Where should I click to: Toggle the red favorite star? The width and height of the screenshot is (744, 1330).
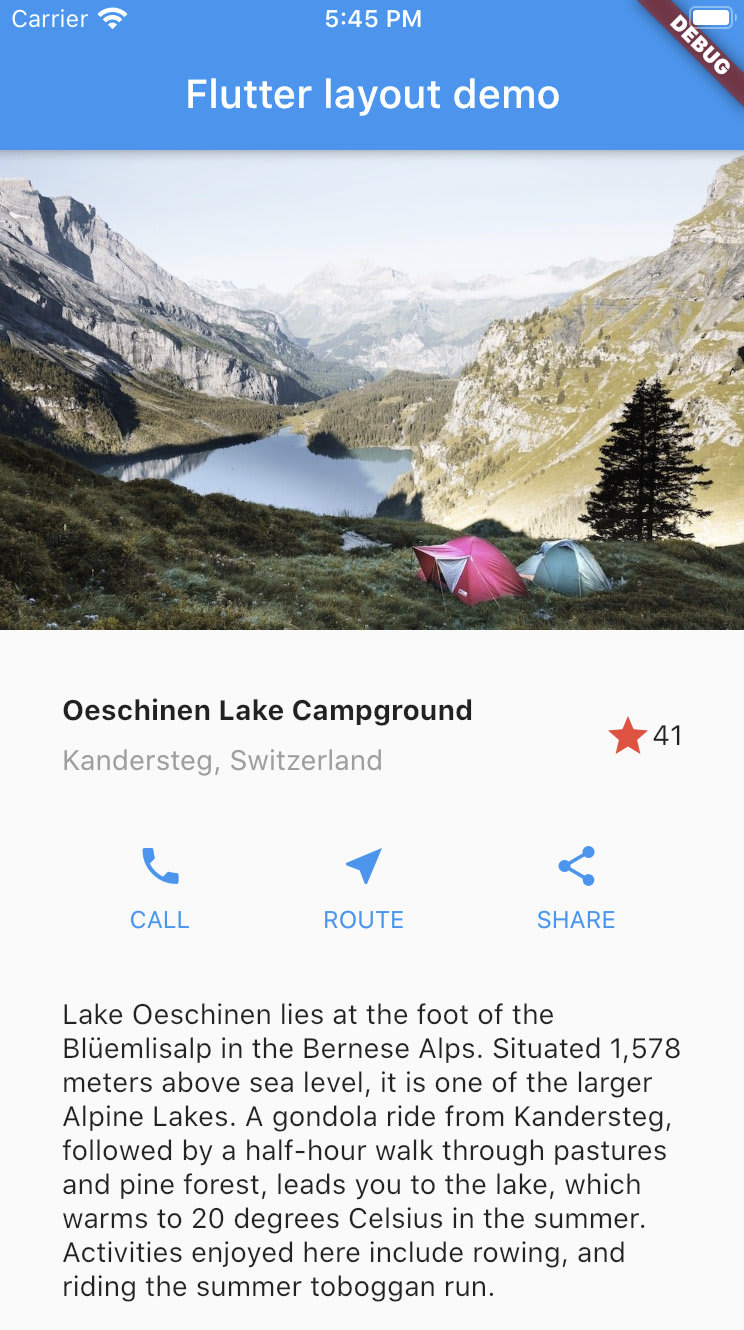click(x=628, y=736)
